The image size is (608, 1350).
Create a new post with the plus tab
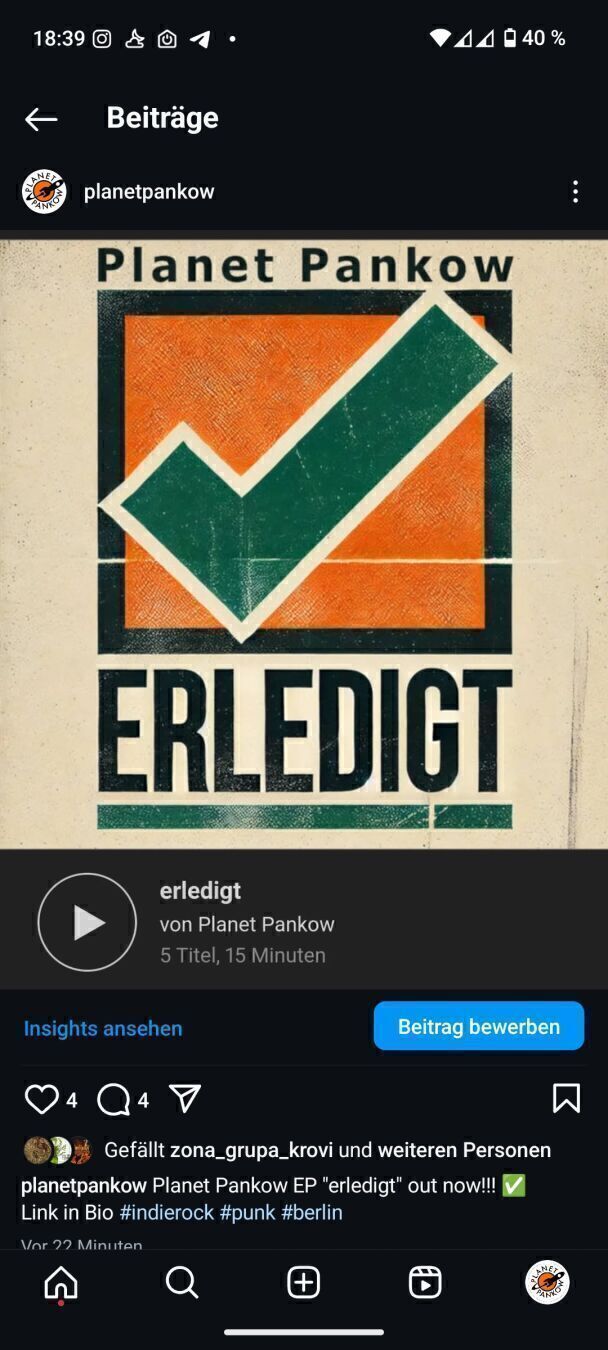[303, 1282]
